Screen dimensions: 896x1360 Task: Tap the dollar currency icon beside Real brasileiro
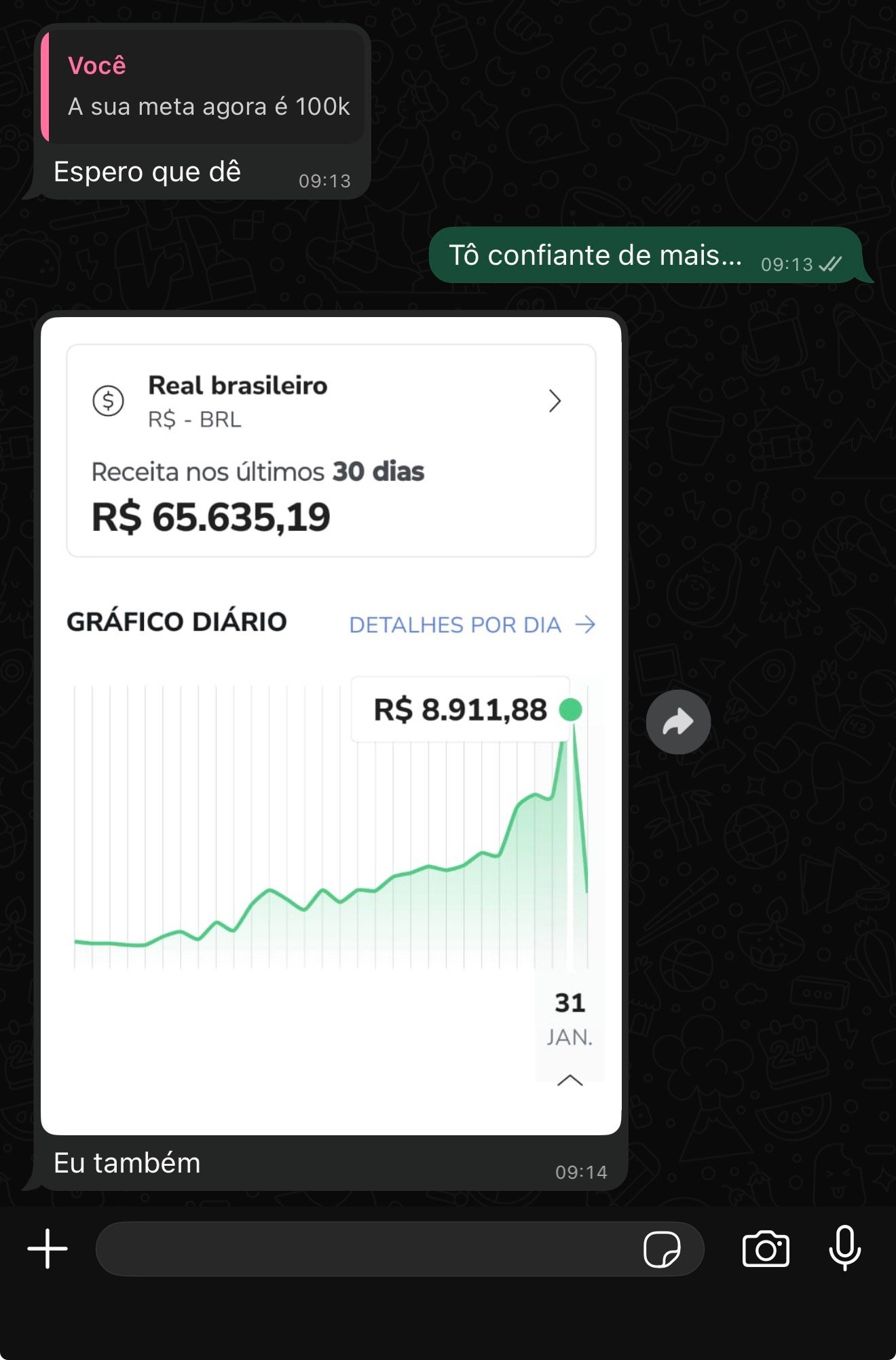[109, 401]
